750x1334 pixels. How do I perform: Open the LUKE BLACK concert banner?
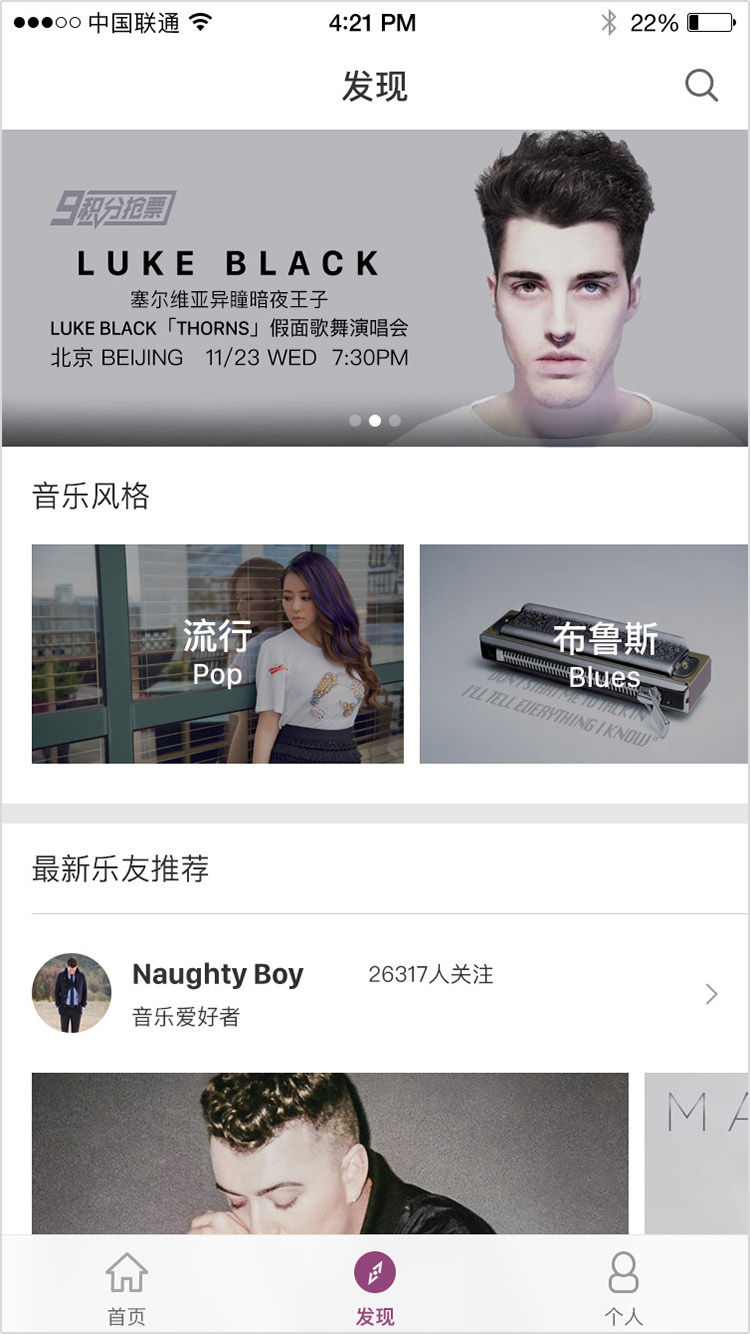click(375, 286)
